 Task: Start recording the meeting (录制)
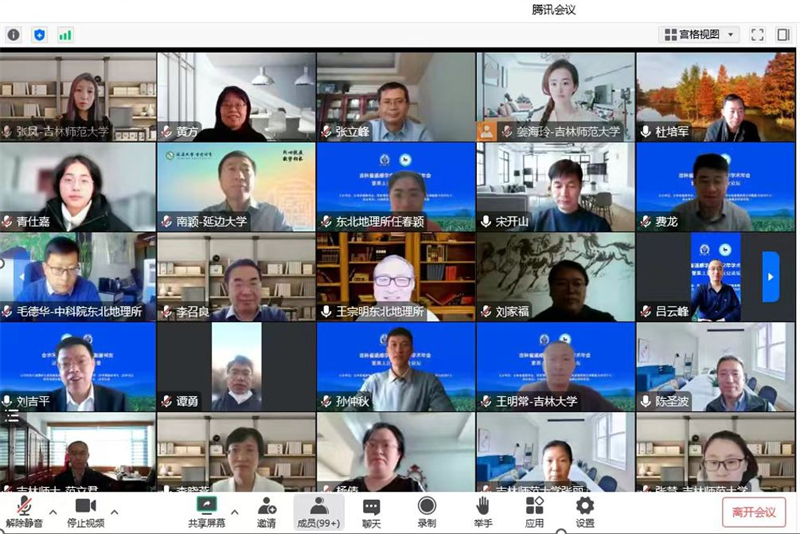coord(427,511)
